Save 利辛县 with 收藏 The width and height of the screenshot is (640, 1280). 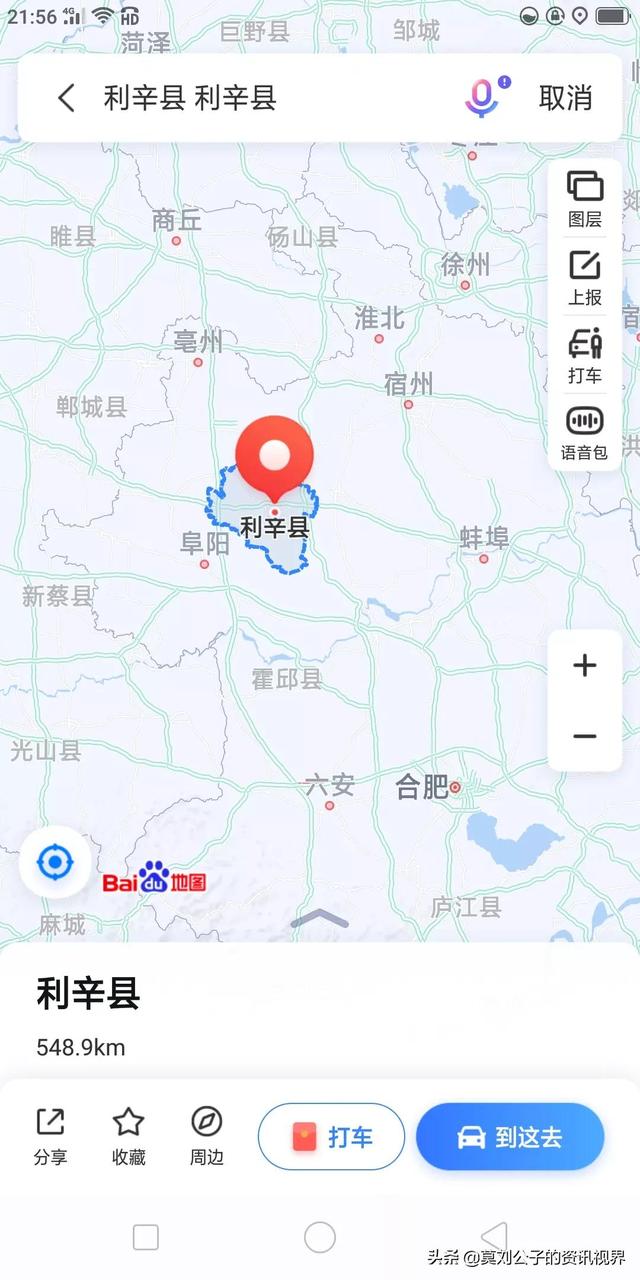(128, 1136)
